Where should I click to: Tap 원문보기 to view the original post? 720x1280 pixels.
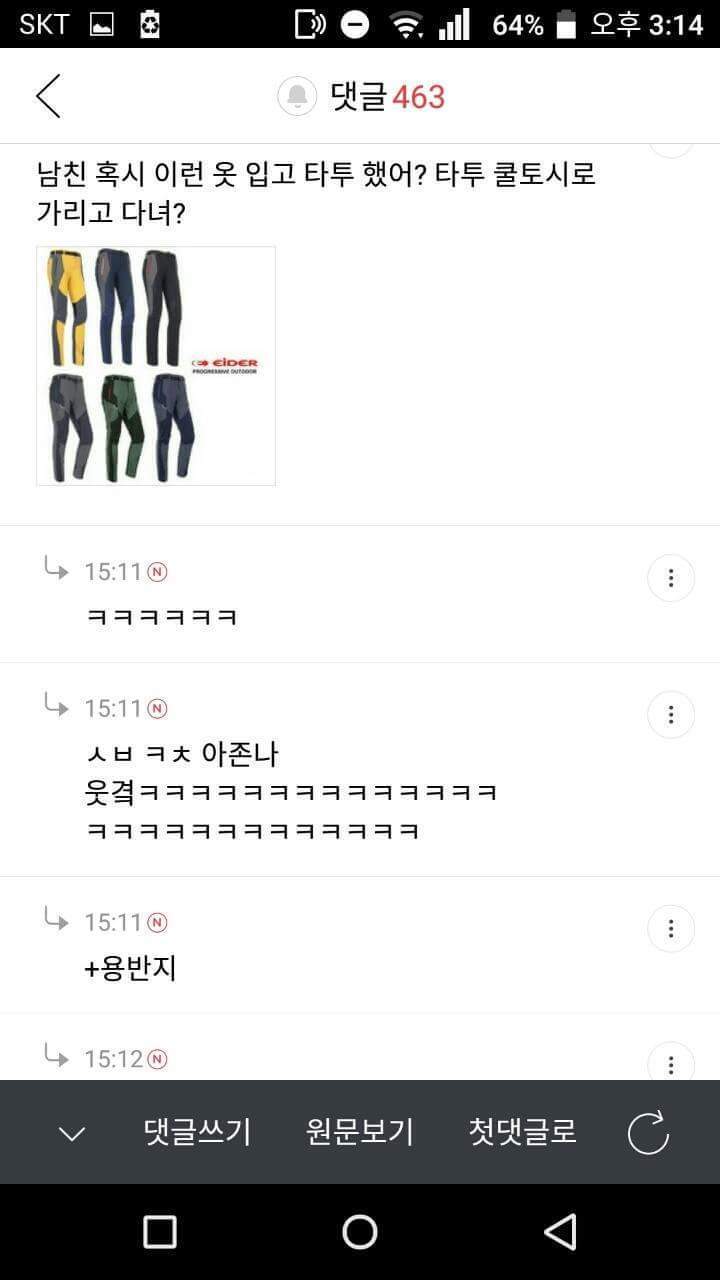pos(362,1133)
